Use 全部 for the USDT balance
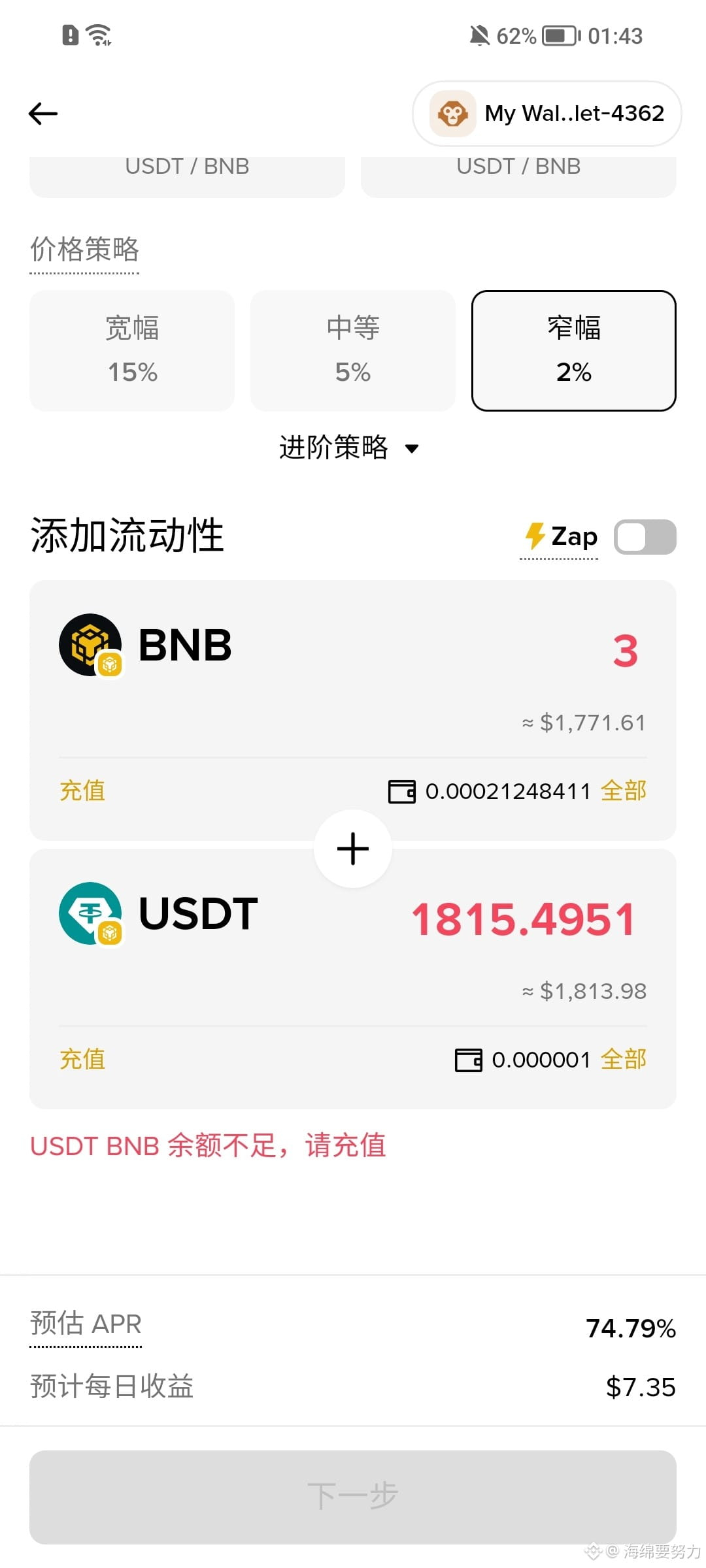 [624, 1059]
